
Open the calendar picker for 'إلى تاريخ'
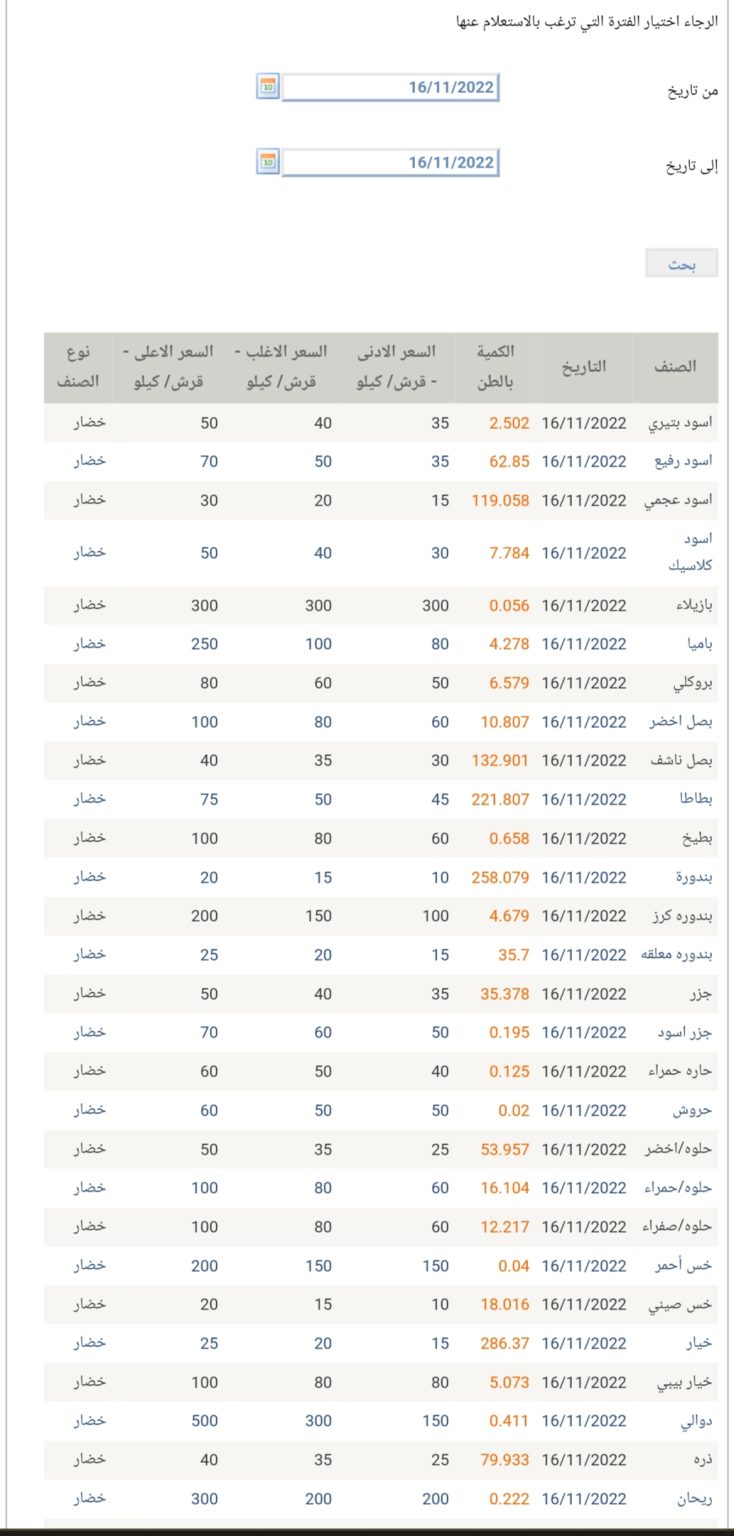click(x=267, y=161)
